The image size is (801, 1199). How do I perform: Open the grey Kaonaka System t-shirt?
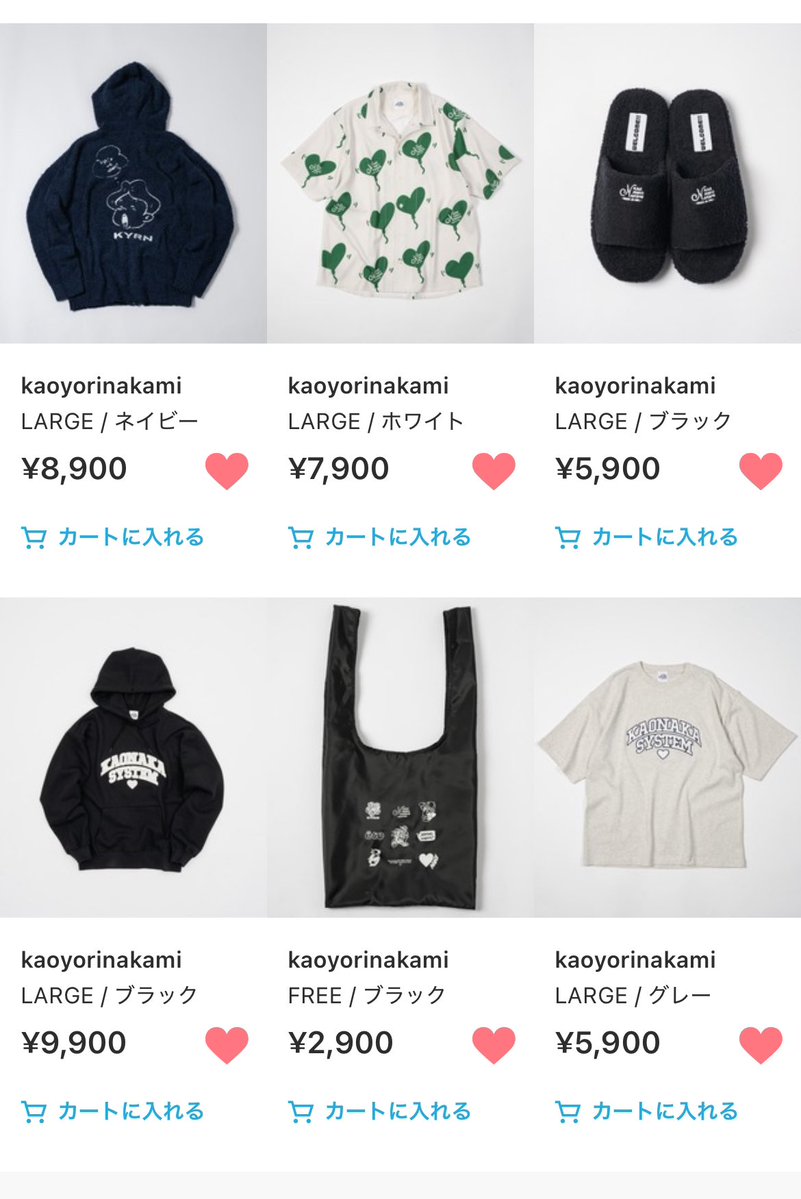667,760
